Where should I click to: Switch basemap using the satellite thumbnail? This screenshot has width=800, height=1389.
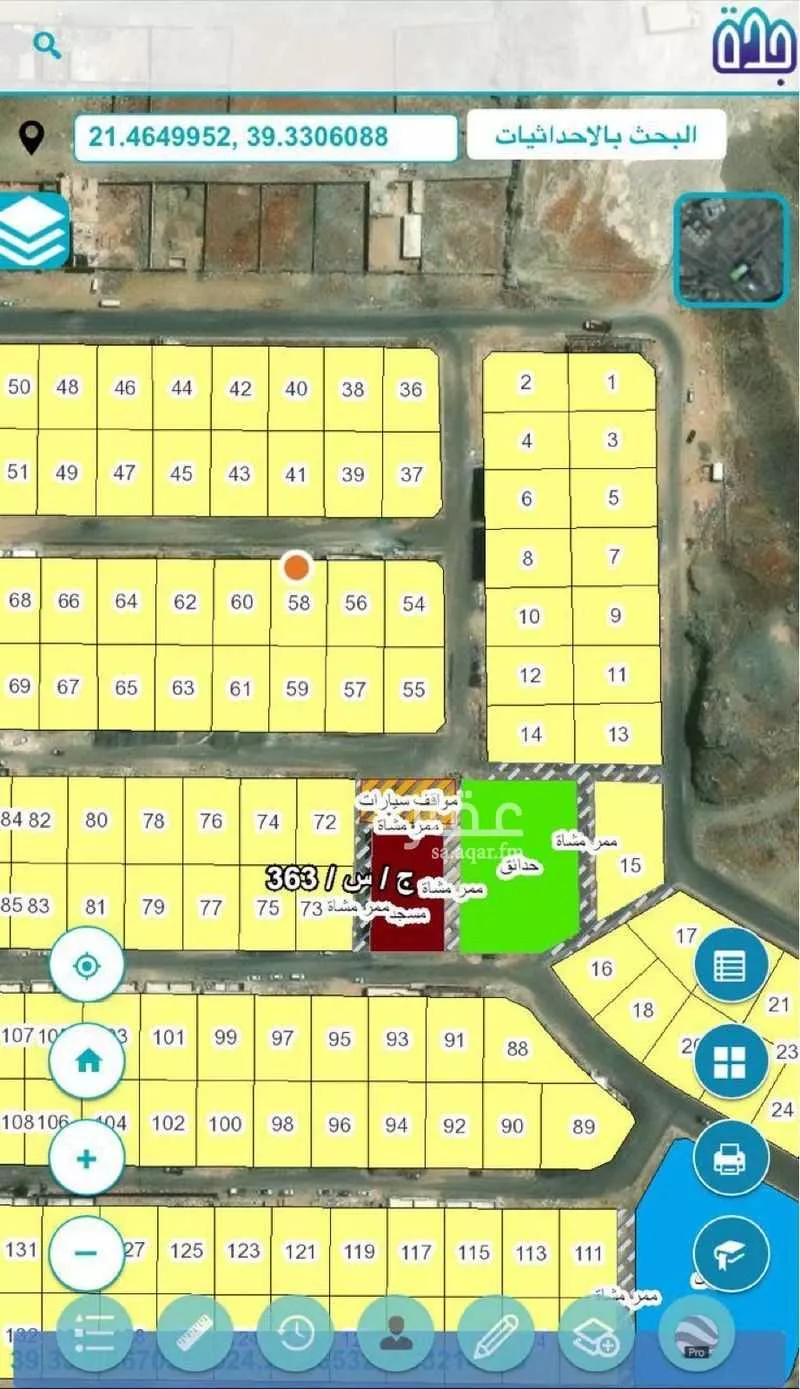(x=731, y=250)
